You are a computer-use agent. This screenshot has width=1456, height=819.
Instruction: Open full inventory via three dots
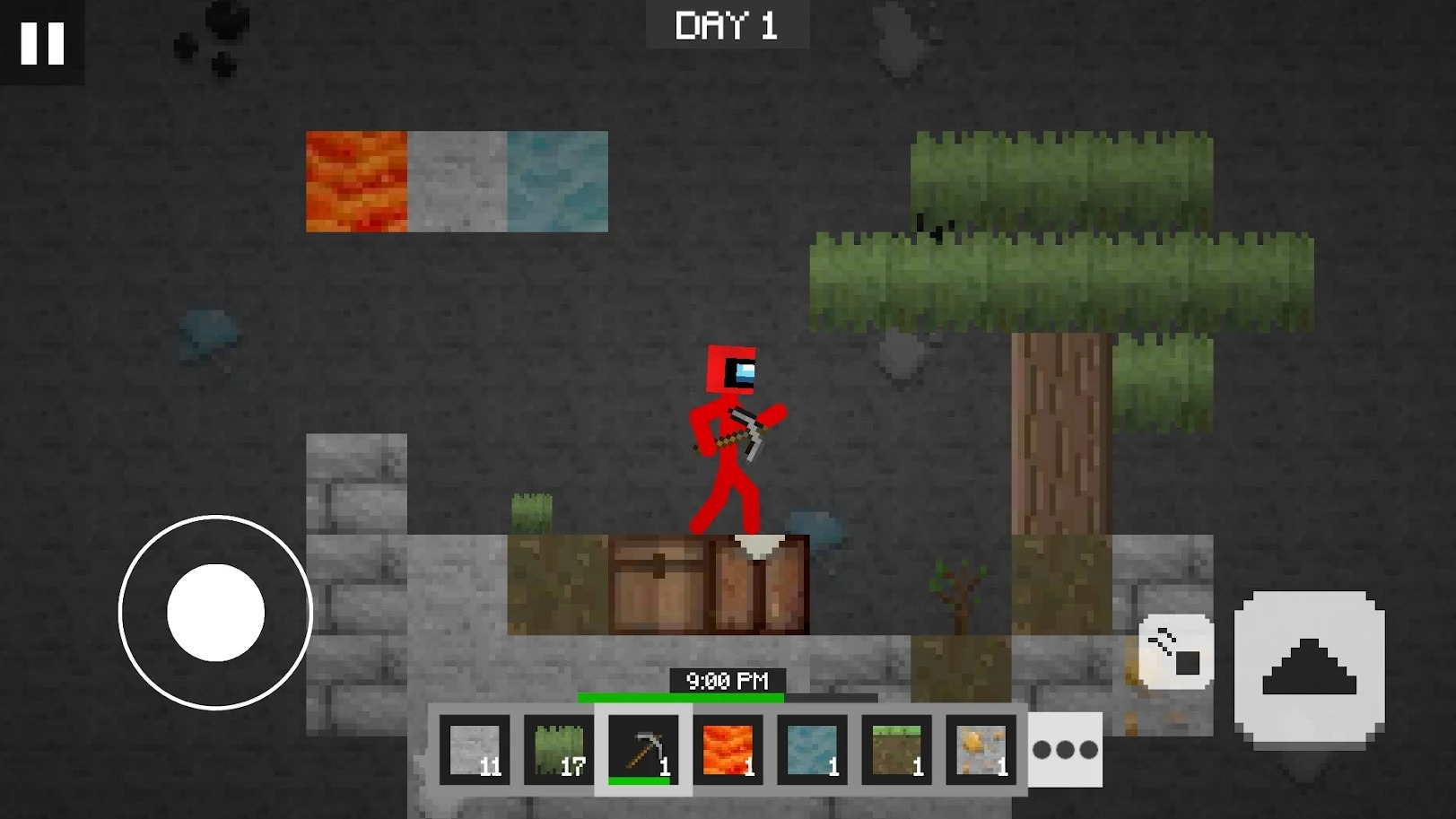[1065, 750]
